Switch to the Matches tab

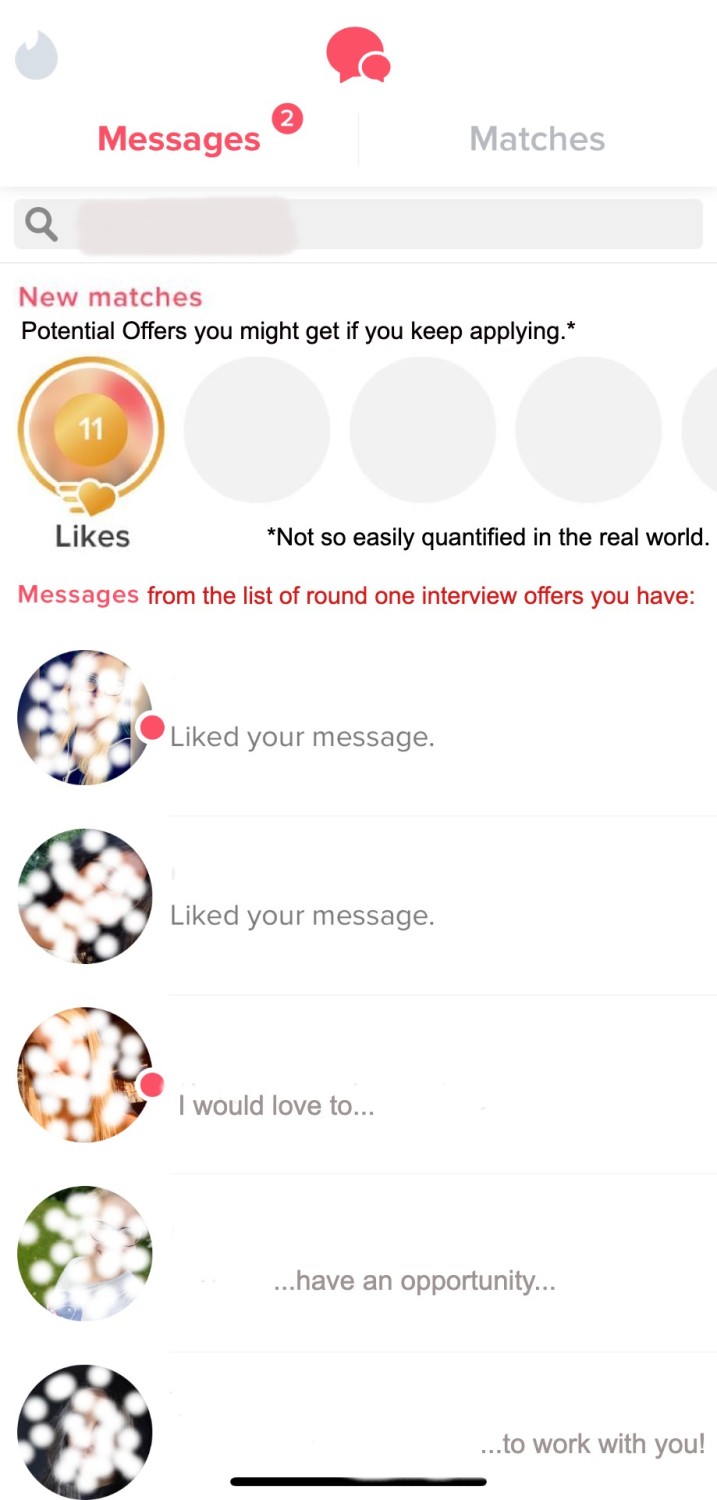pyautogui.click(x=537, y=139)
